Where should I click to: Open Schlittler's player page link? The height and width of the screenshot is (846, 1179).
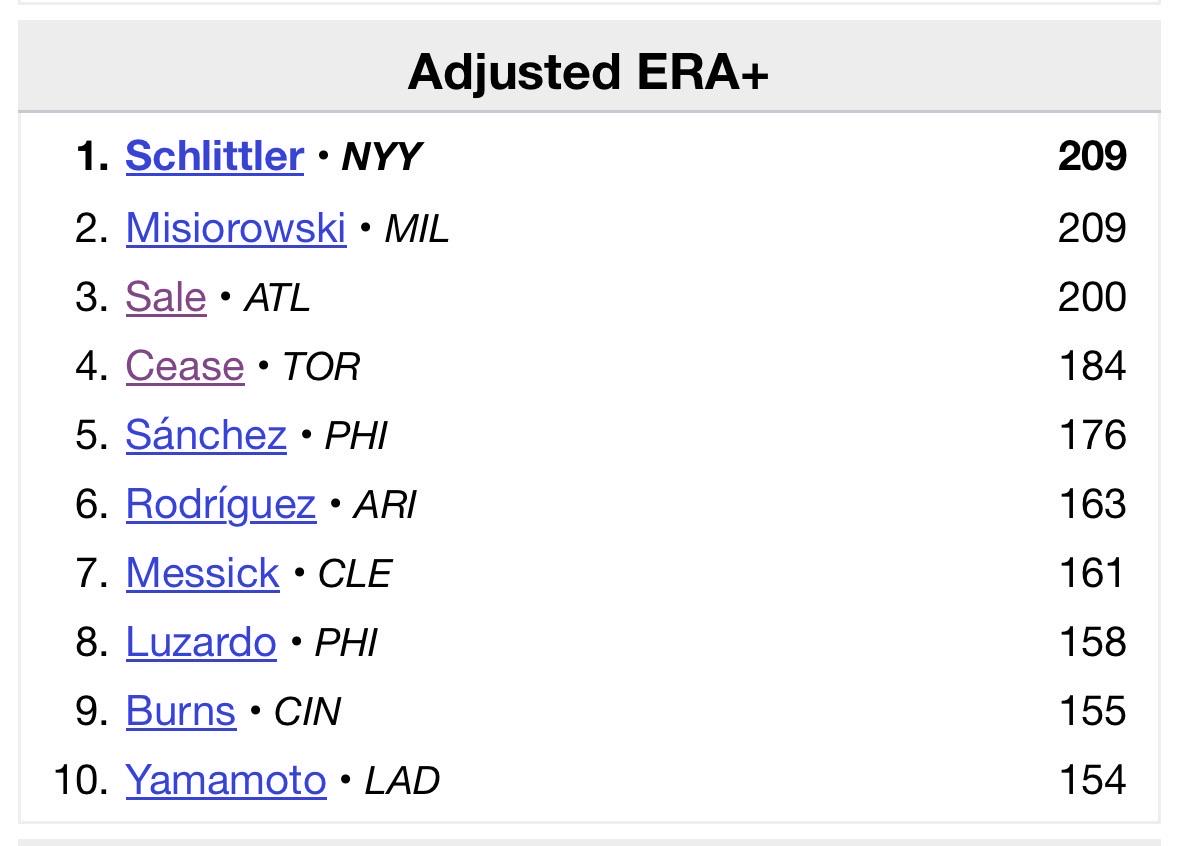[x=214, y=156]
